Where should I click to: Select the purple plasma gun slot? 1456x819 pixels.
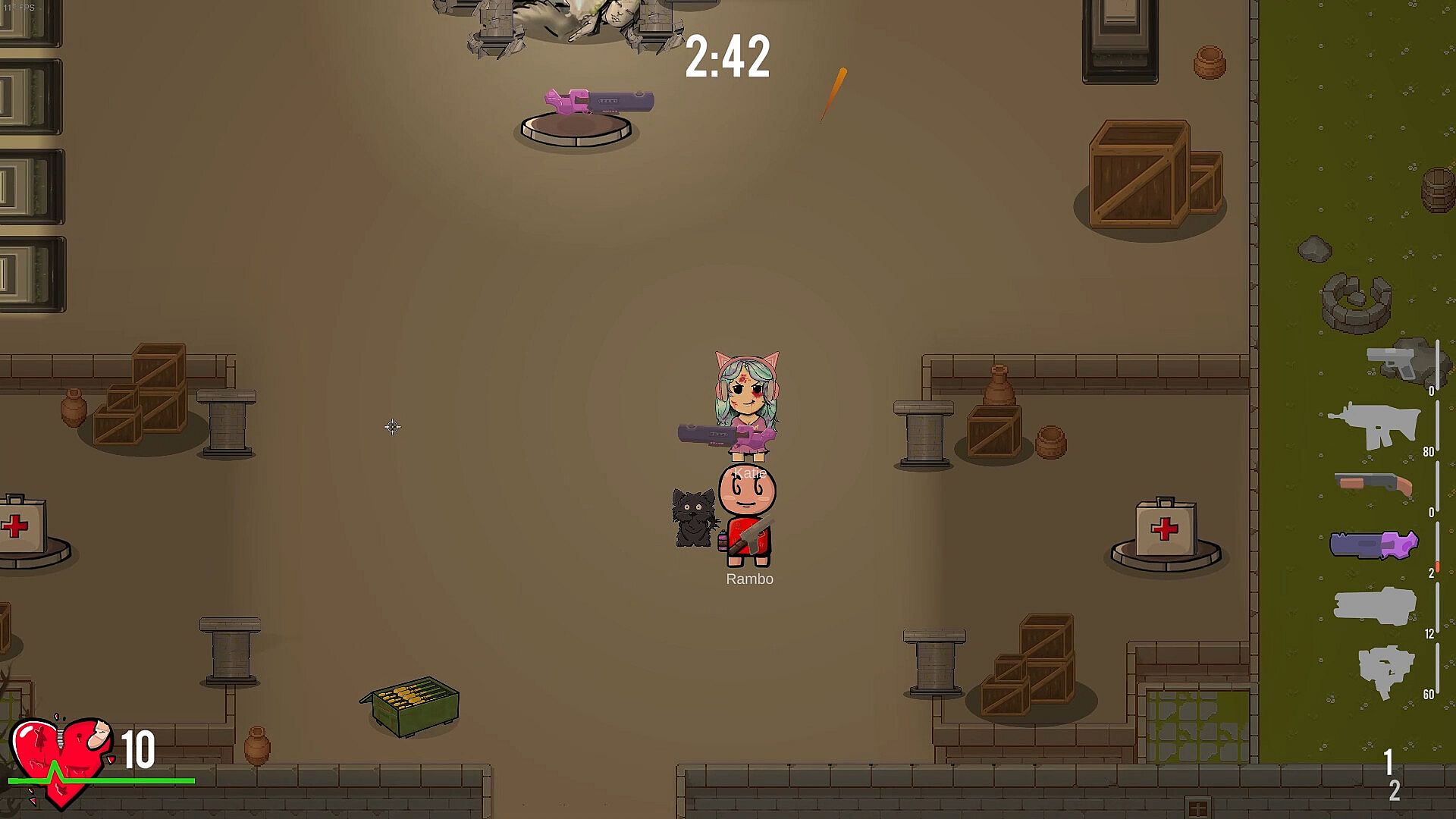[x=1373, y=545]
